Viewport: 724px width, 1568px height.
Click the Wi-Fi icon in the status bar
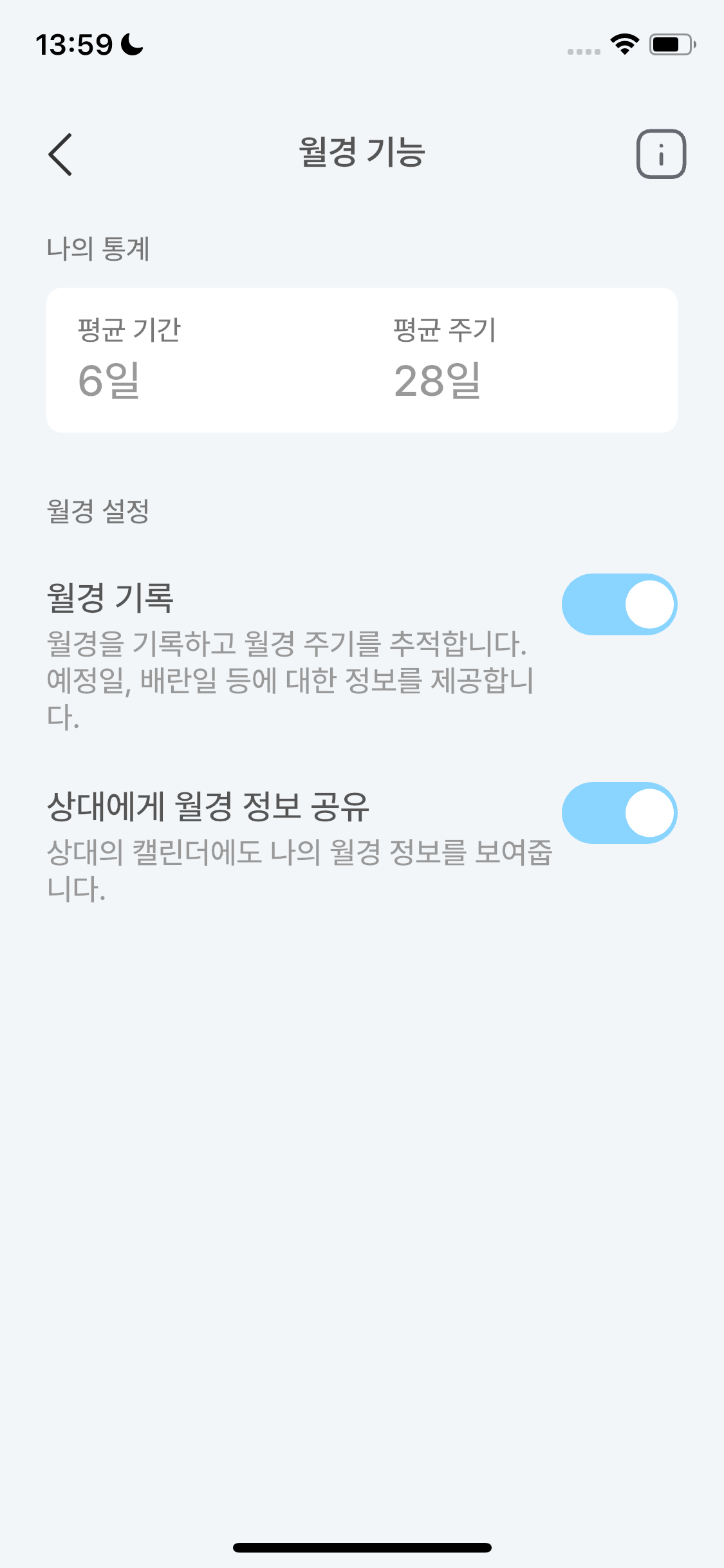click(x=622, y=44)
